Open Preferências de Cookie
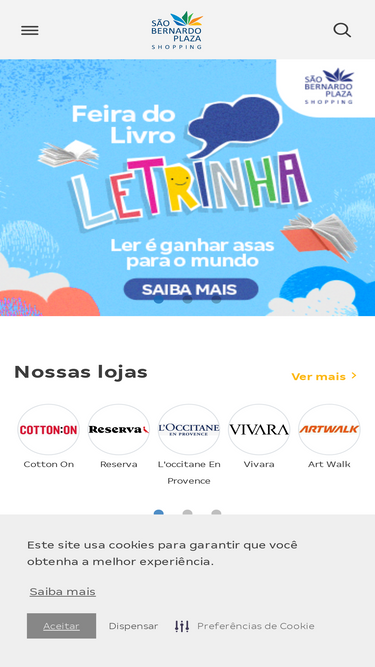 click(245, 626)
